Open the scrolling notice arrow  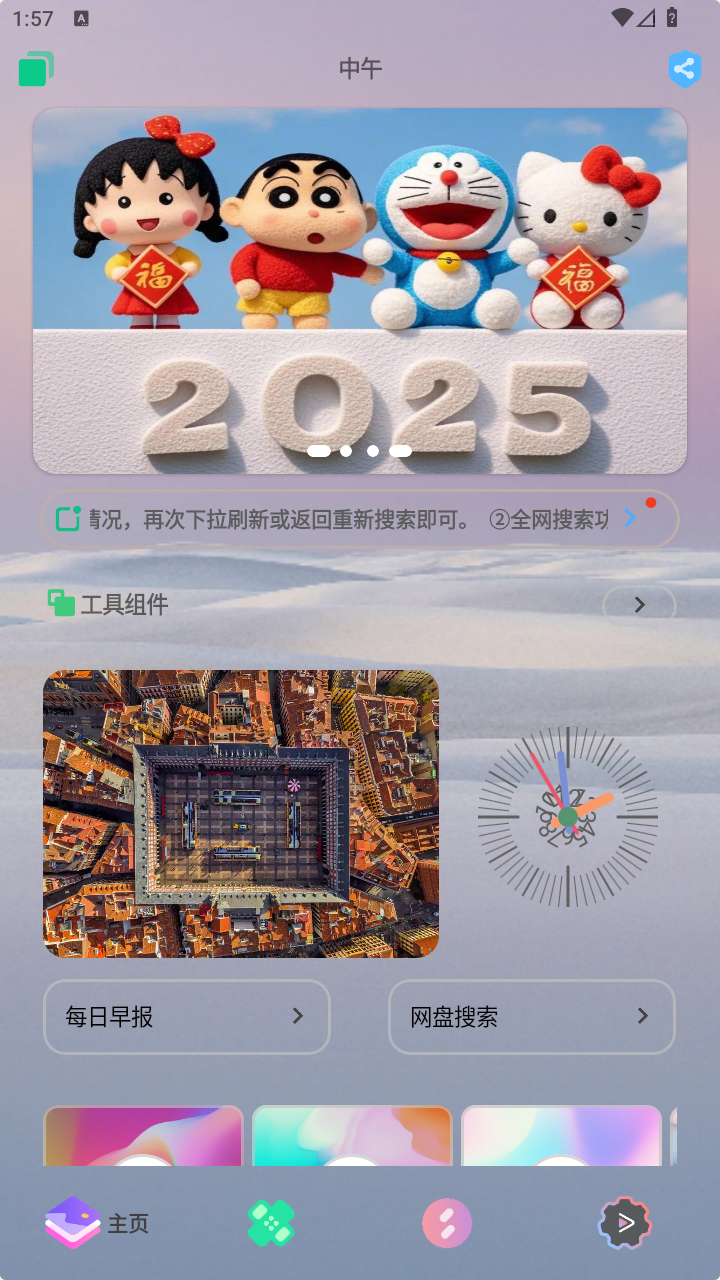pos(630,518)
